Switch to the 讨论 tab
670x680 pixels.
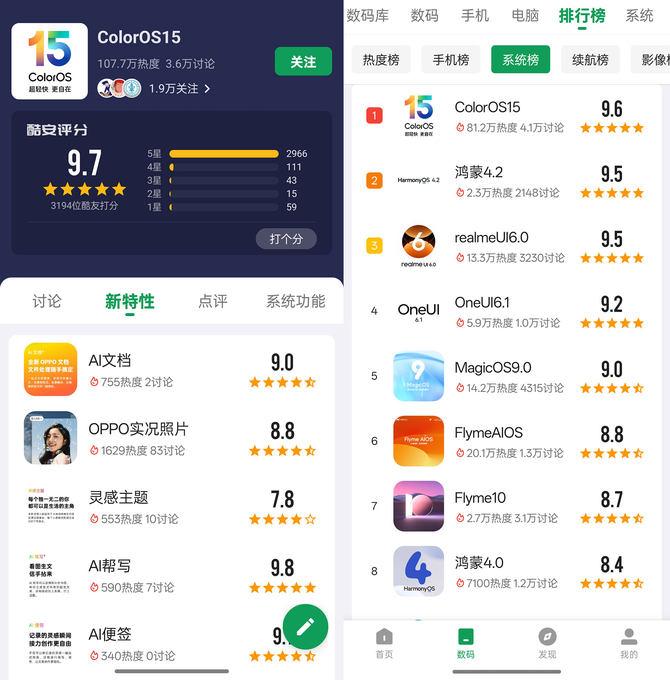tap(46, 301)
